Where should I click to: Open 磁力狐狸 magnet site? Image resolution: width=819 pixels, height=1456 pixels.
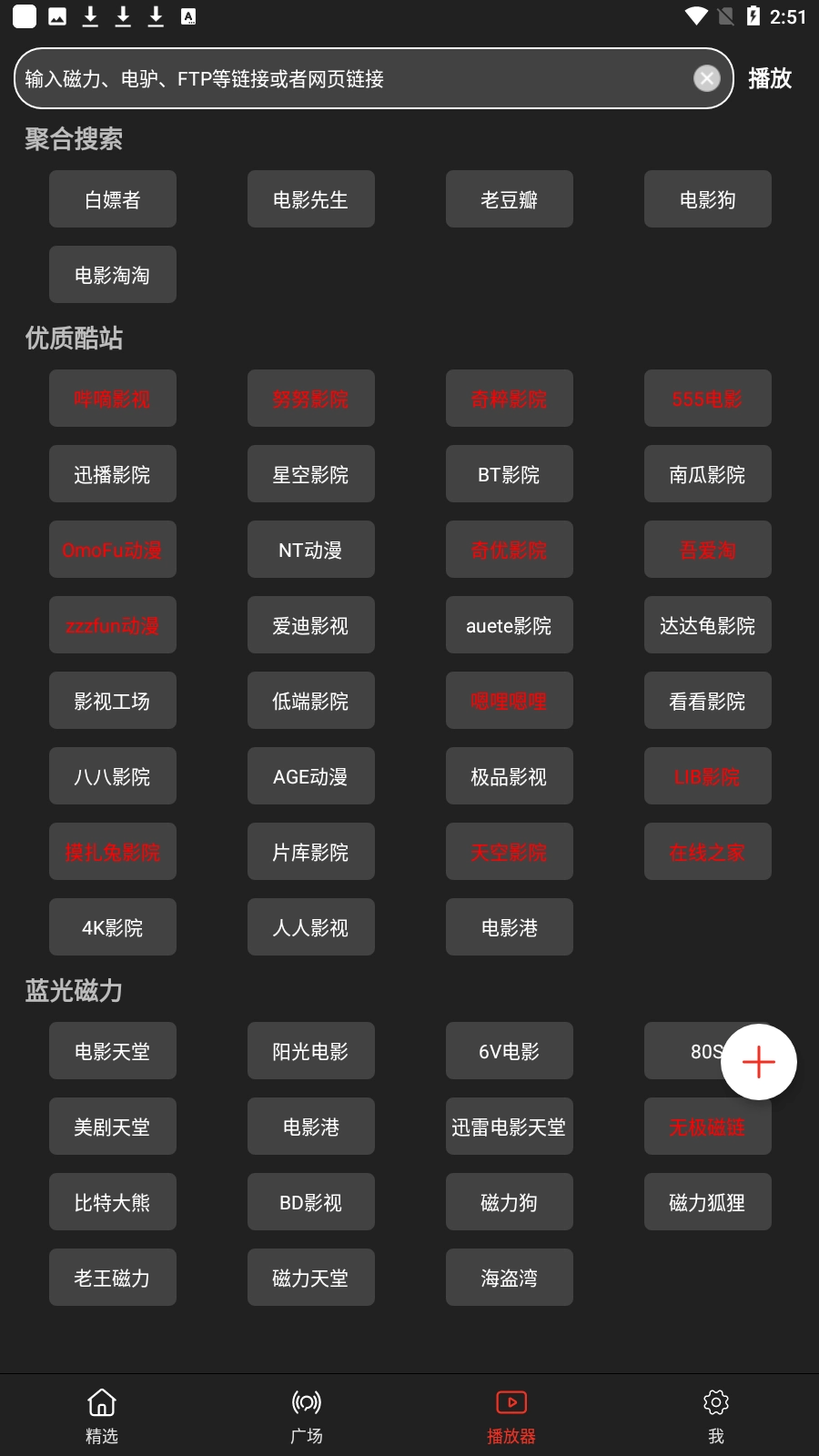click(707, 1201)
